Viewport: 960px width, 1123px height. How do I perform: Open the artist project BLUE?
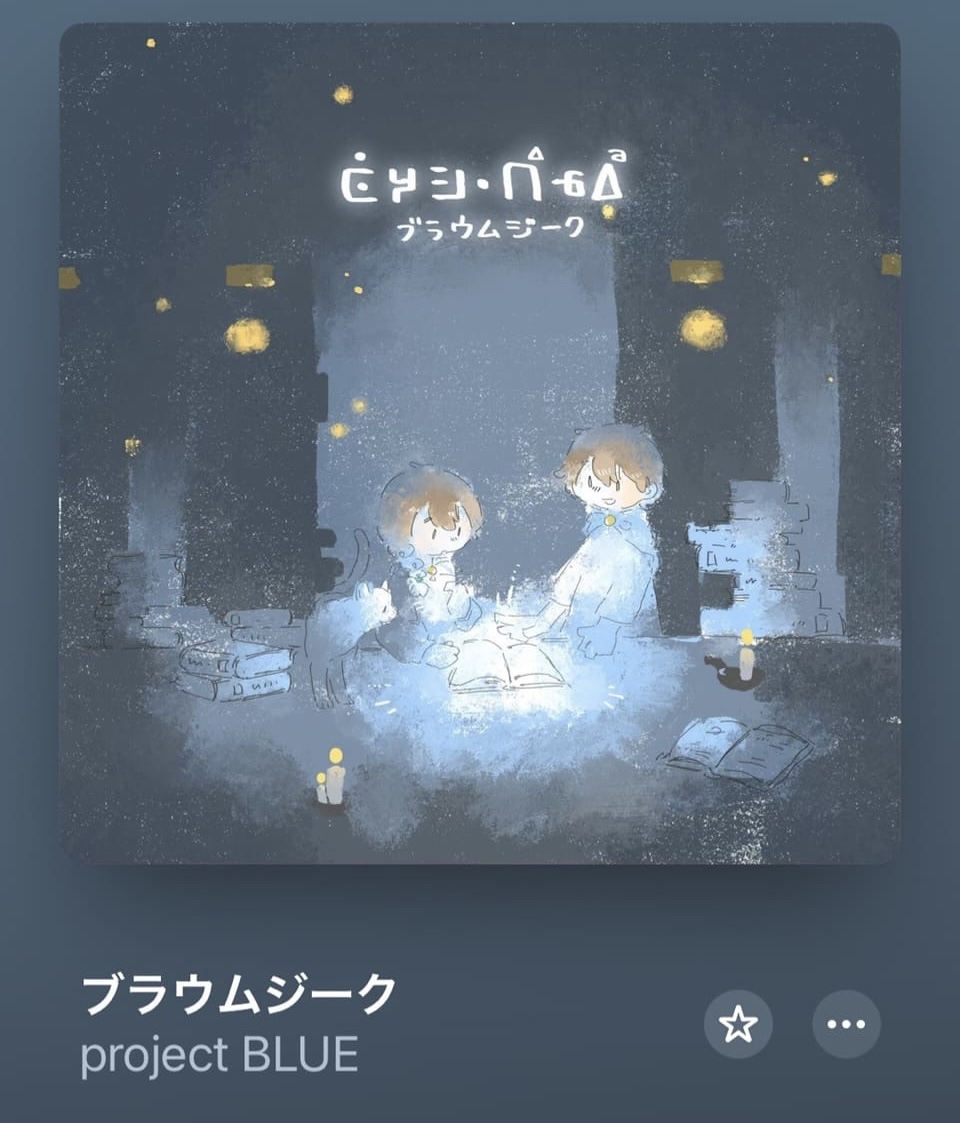219,1055
